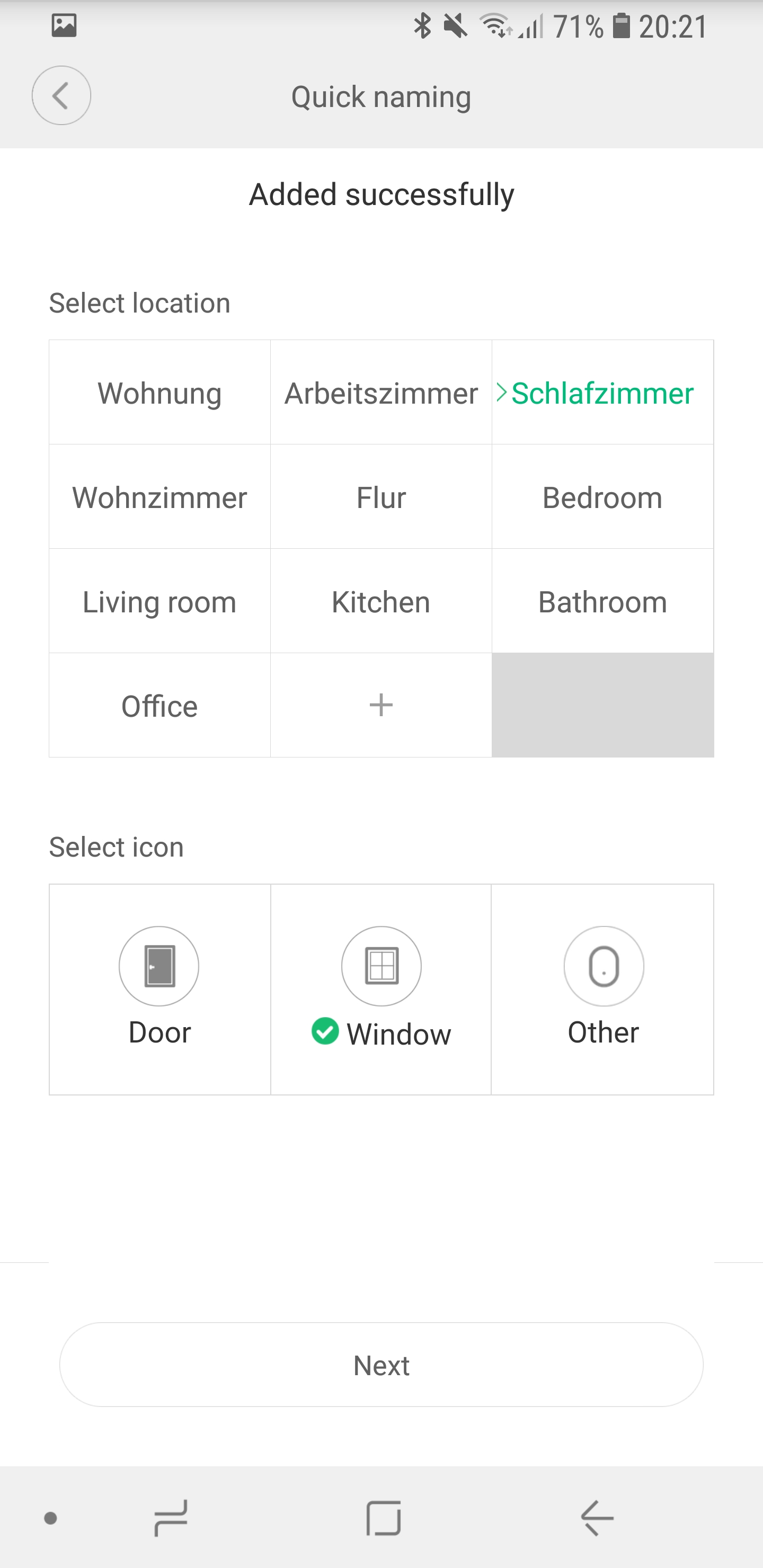Choose Bedroom location

tap(602, 497)
